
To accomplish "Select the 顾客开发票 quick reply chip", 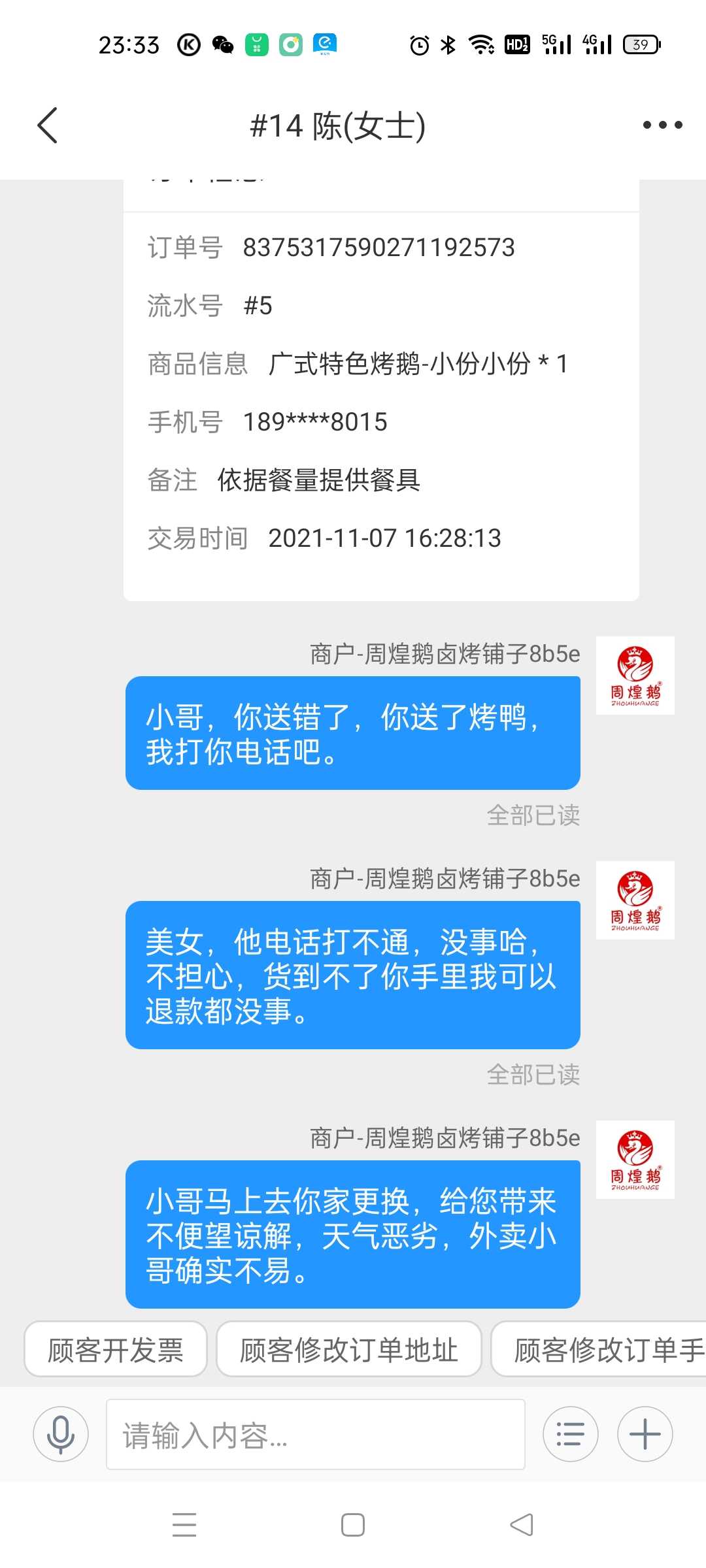I will tap(116, 1350).
